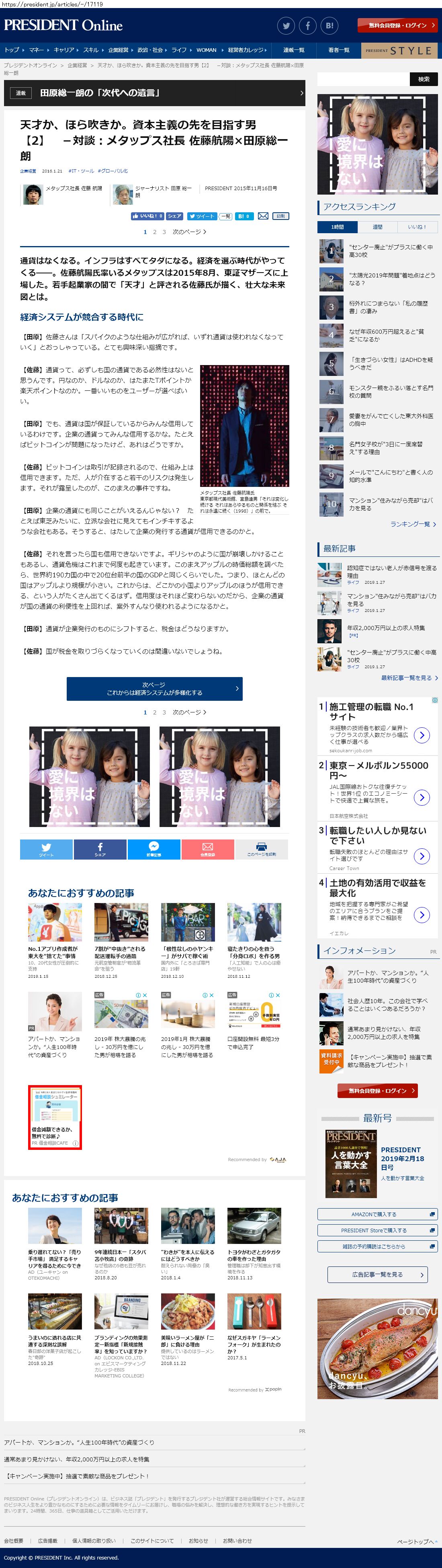Screen dimensions: 442x1568
Task: Focus the site search input field
Action: (x=362, y=79)
